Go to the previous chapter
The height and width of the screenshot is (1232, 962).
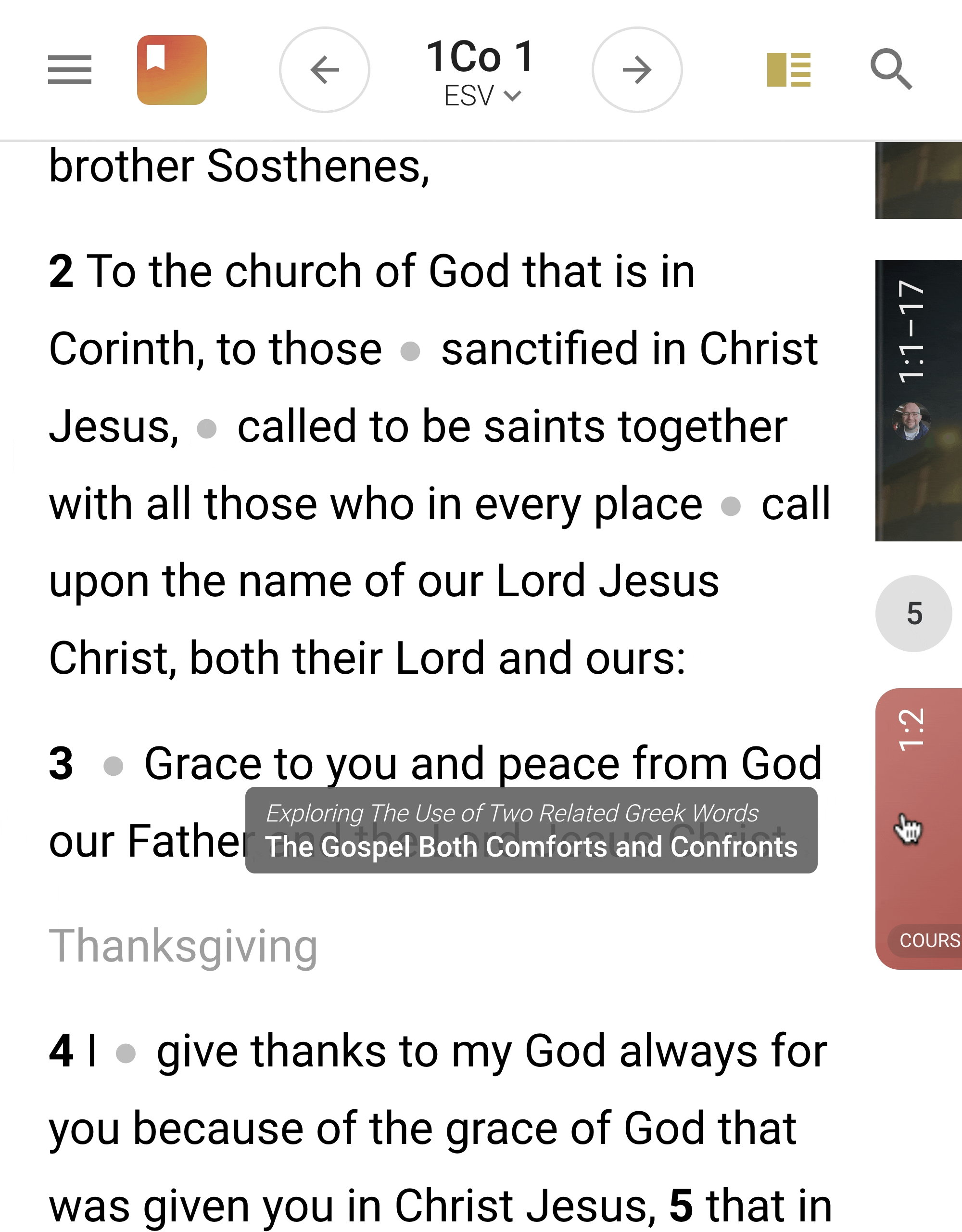(325, 70)
